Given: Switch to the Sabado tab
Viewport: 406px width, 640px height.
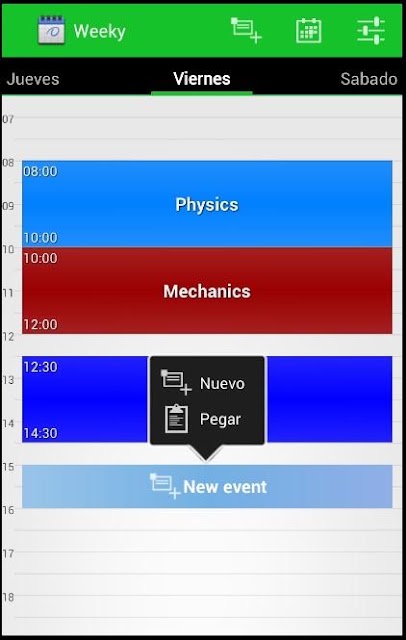Looking at the screenshot, I should click(x=368, y=79).
